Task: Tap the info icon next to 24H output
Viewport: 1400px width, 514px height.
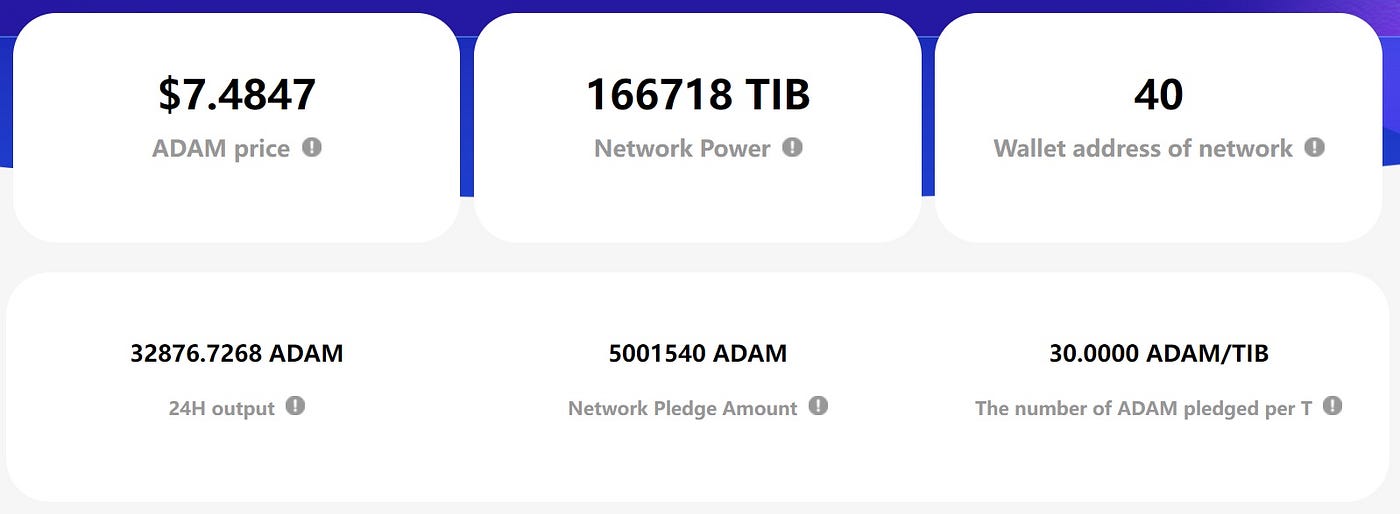Action: click(x=295, y=406)
